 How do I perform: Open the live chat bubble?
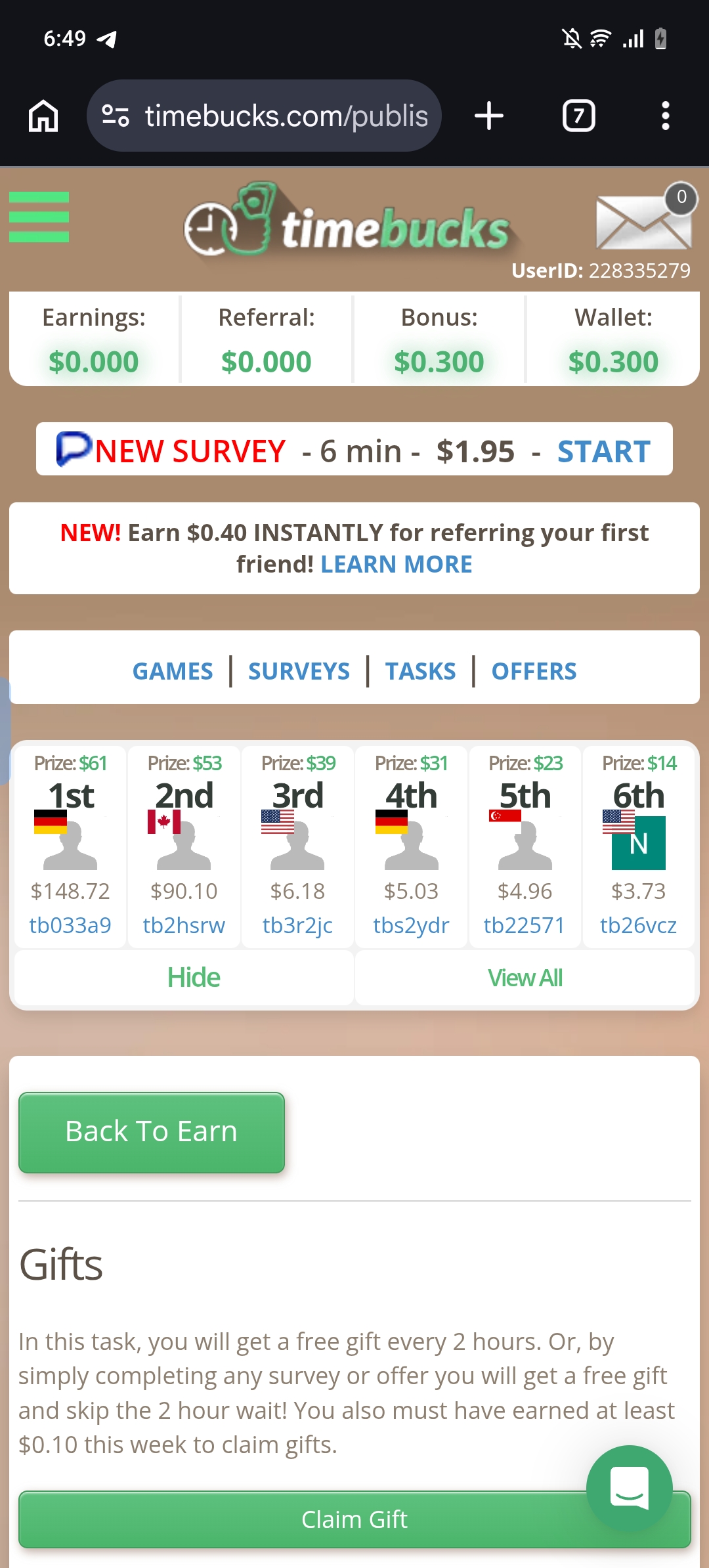(x=629, y=1488)
